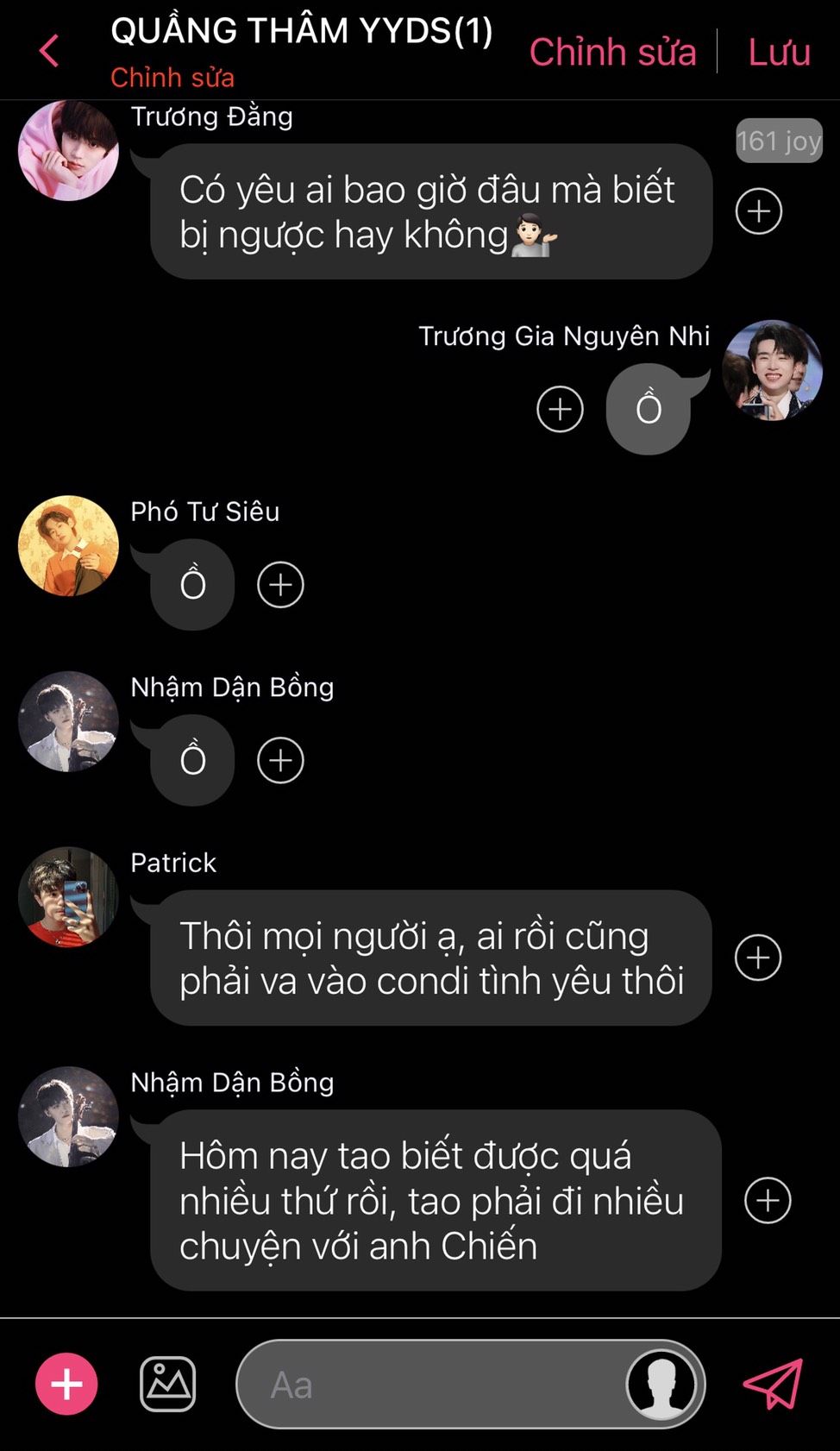Go back with the pink arrow
840x1451 pixels.
coord(49,51)
